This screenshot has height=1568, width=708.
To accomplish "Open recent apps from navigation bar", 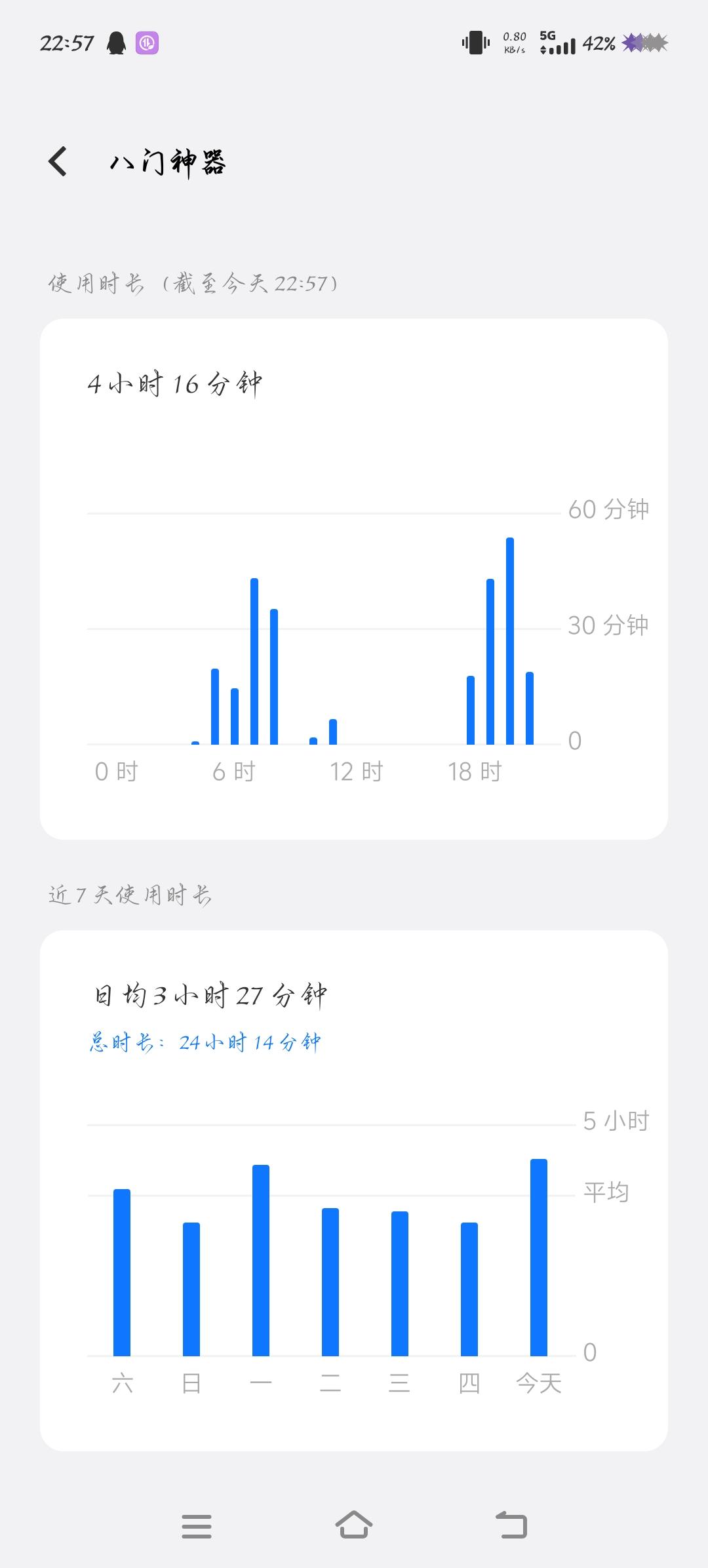I will [197, 1526].
